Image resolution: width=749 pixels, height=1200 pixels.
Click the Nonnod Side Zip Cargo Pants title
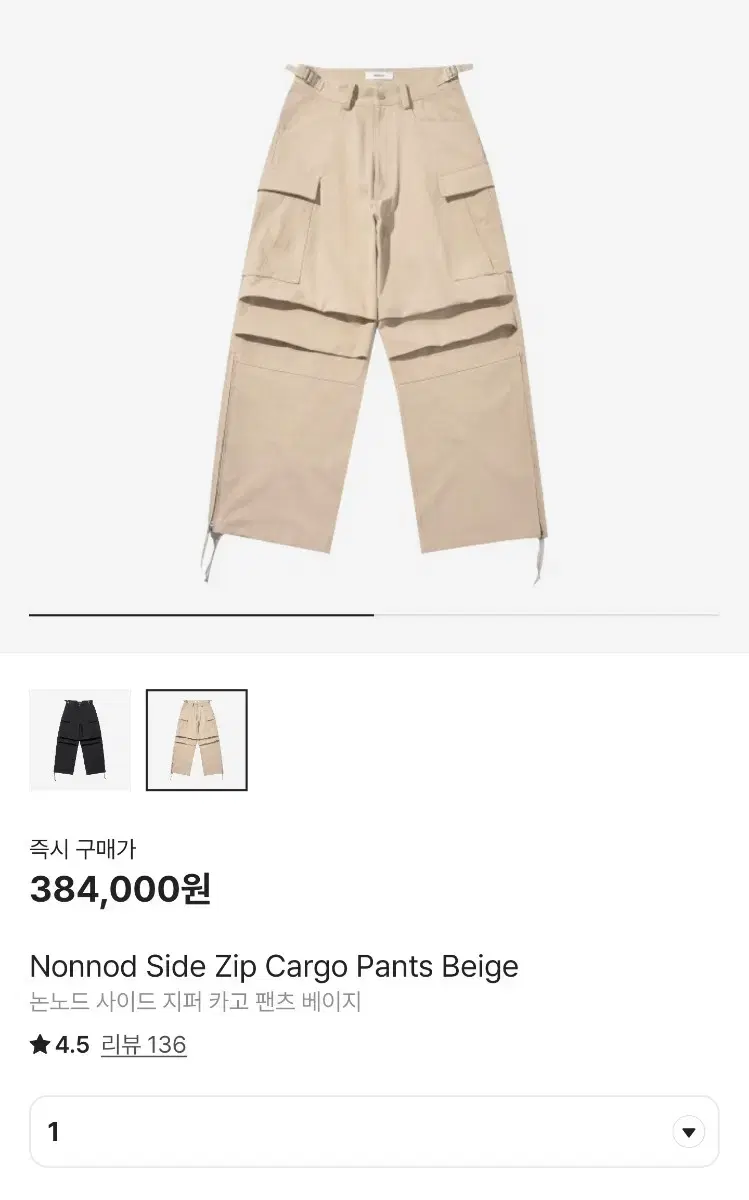pyautogui.click(x=274, y=966)
